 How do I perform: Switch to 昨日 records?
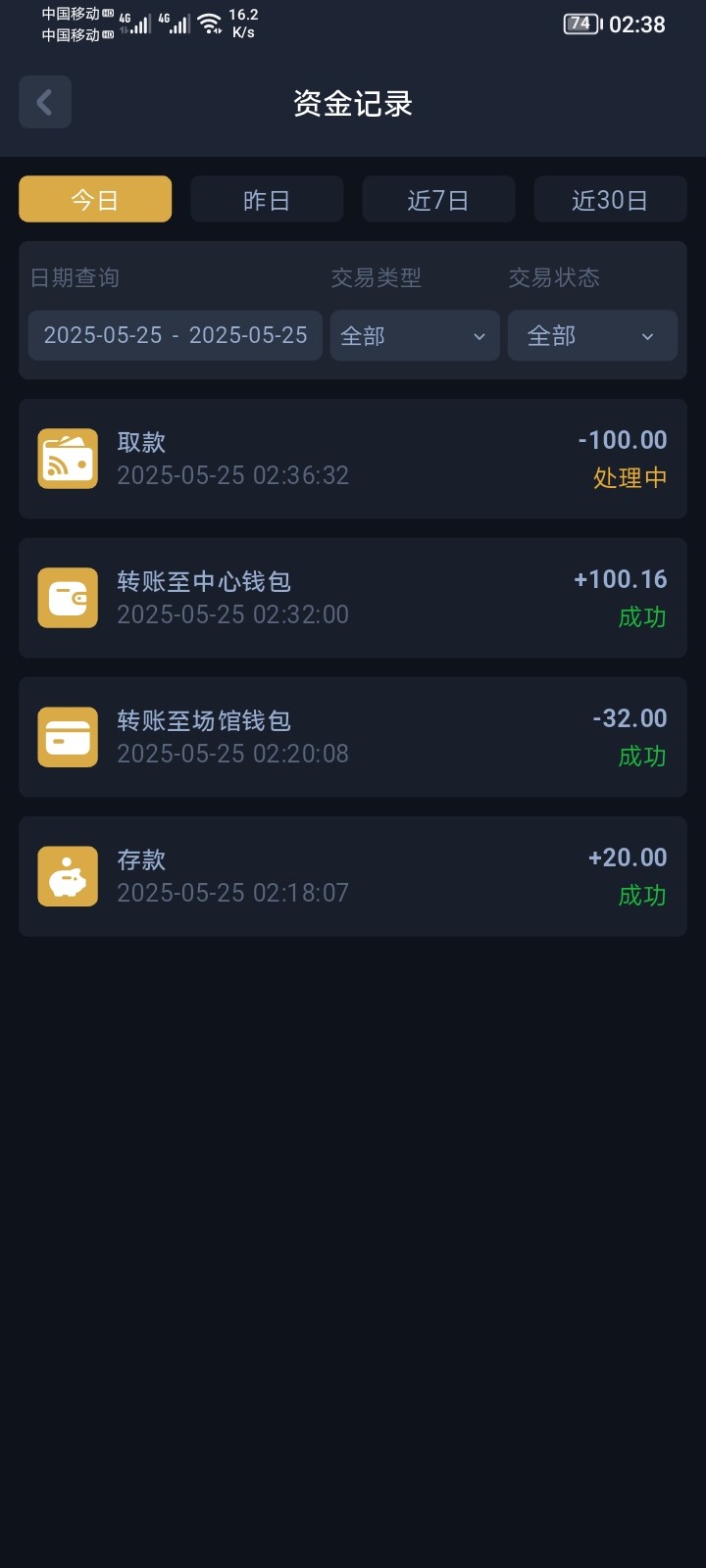point(267,200)
